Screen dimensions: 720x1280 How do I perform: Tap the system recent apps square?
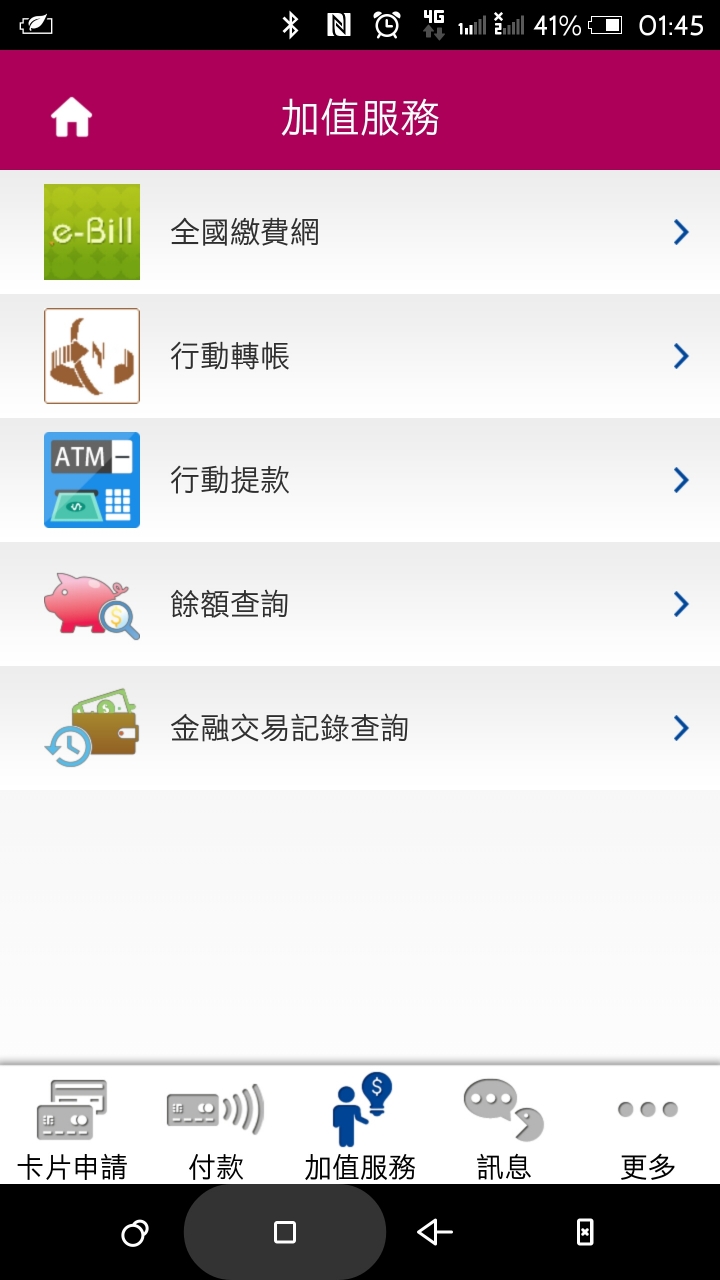pyautogui.click(x=285, y=1233)
